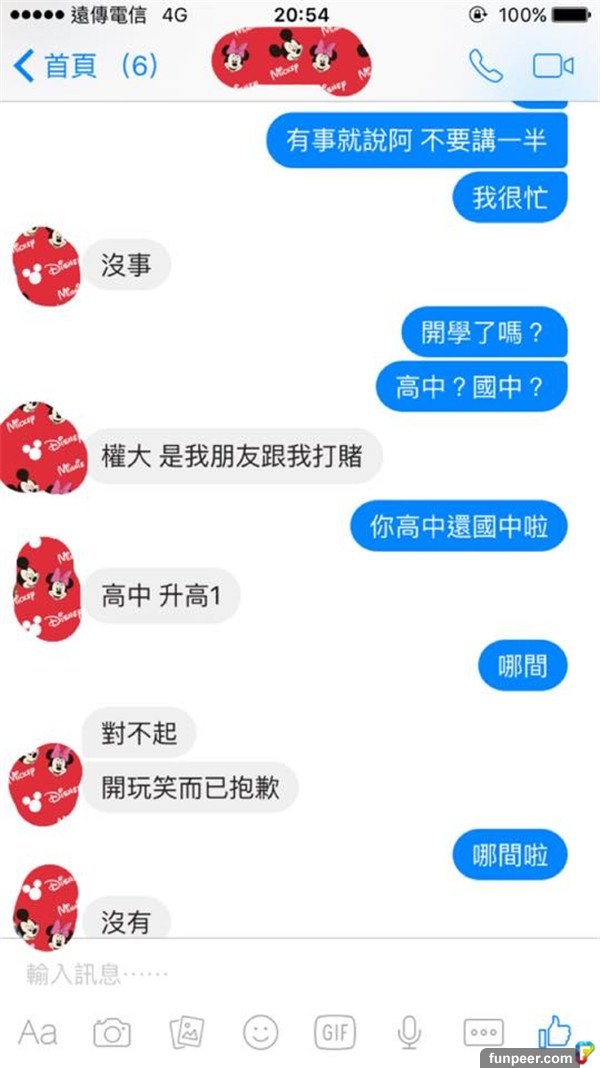The height and width of the screenshot is (1068, 600).
Task: Open the GIF picker
Action: [335, 1032]
